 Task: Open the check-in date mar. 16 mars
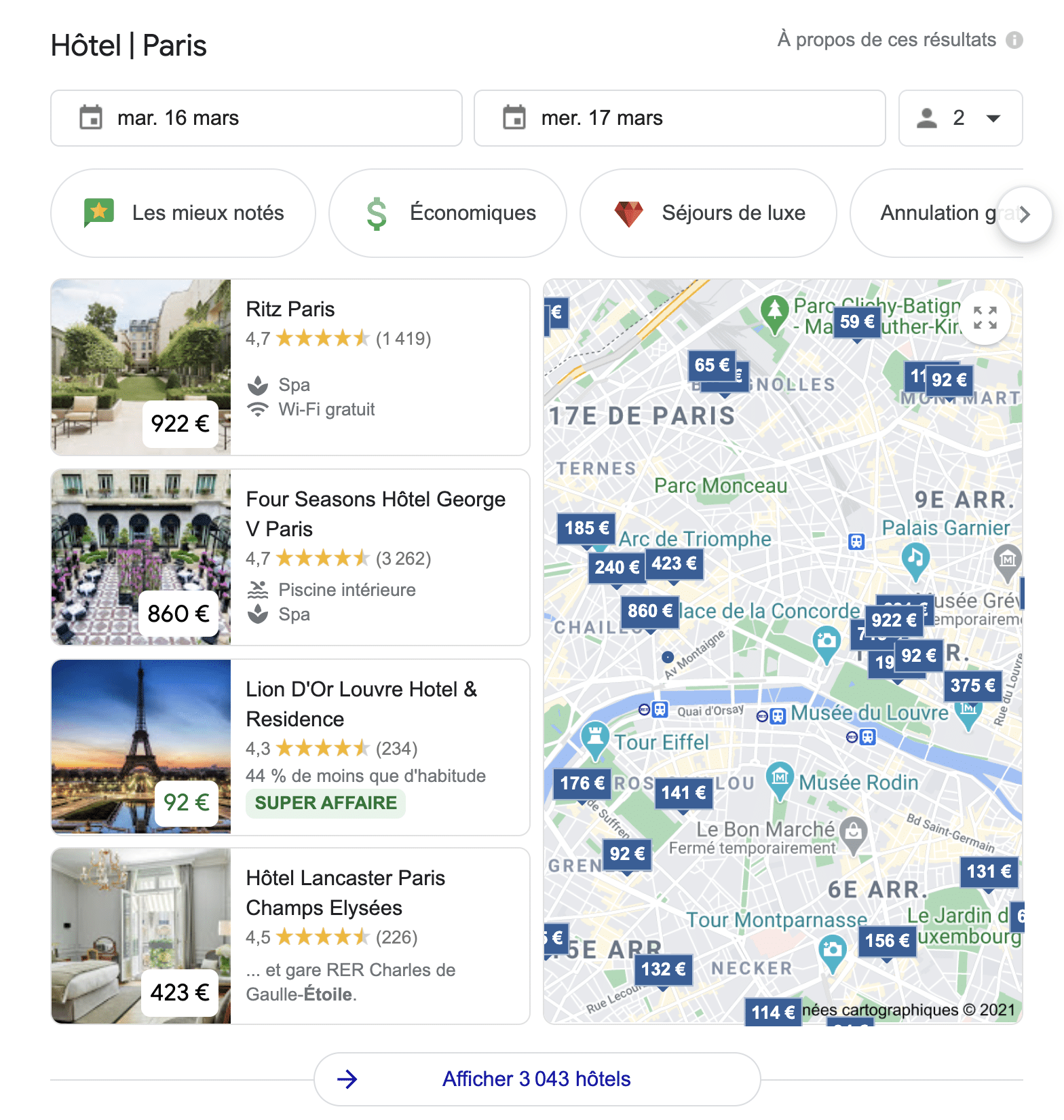click(256, 118)
